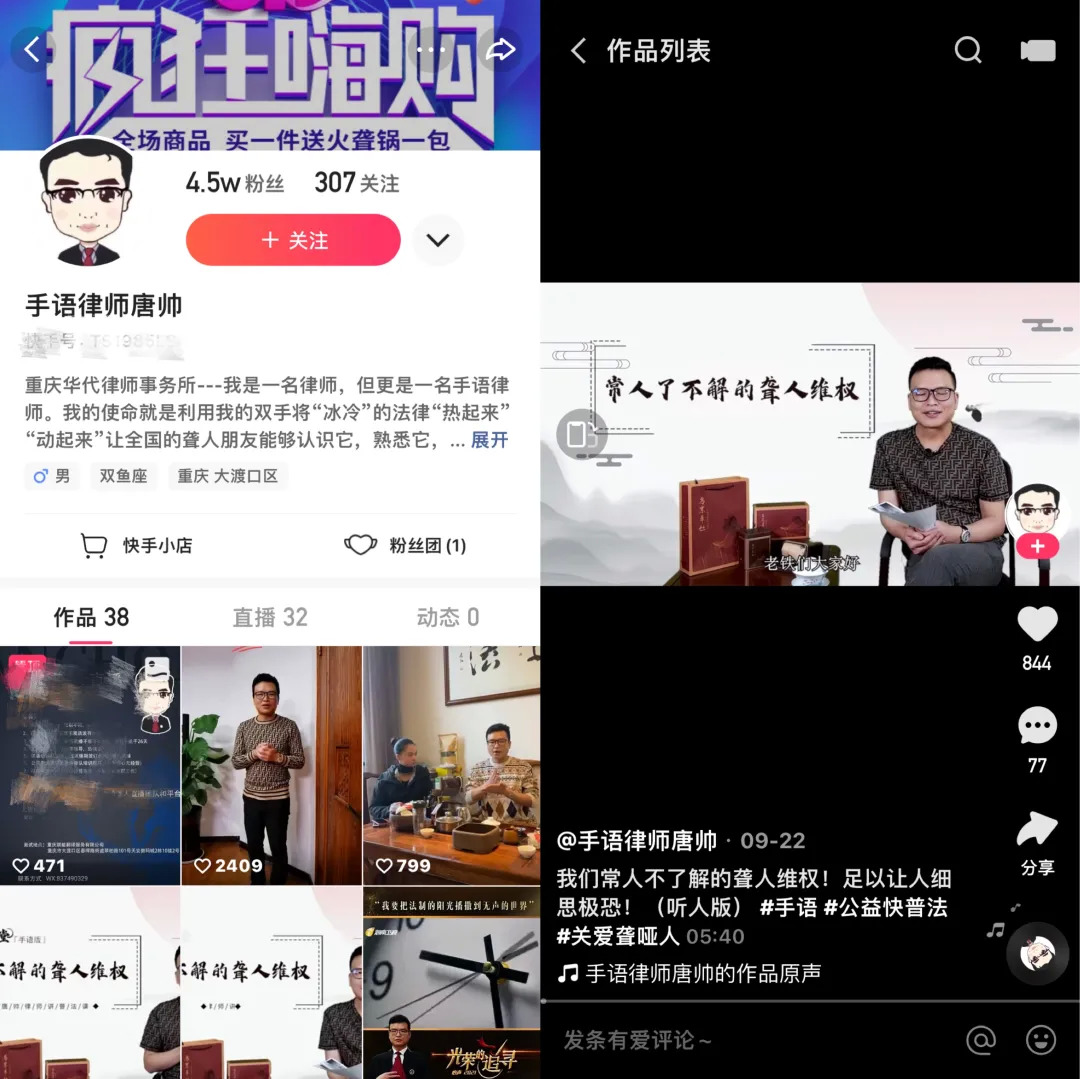Switch to the 动态 0 tab
This screenshot has width=1080, height=1079.
pos(447,618)
